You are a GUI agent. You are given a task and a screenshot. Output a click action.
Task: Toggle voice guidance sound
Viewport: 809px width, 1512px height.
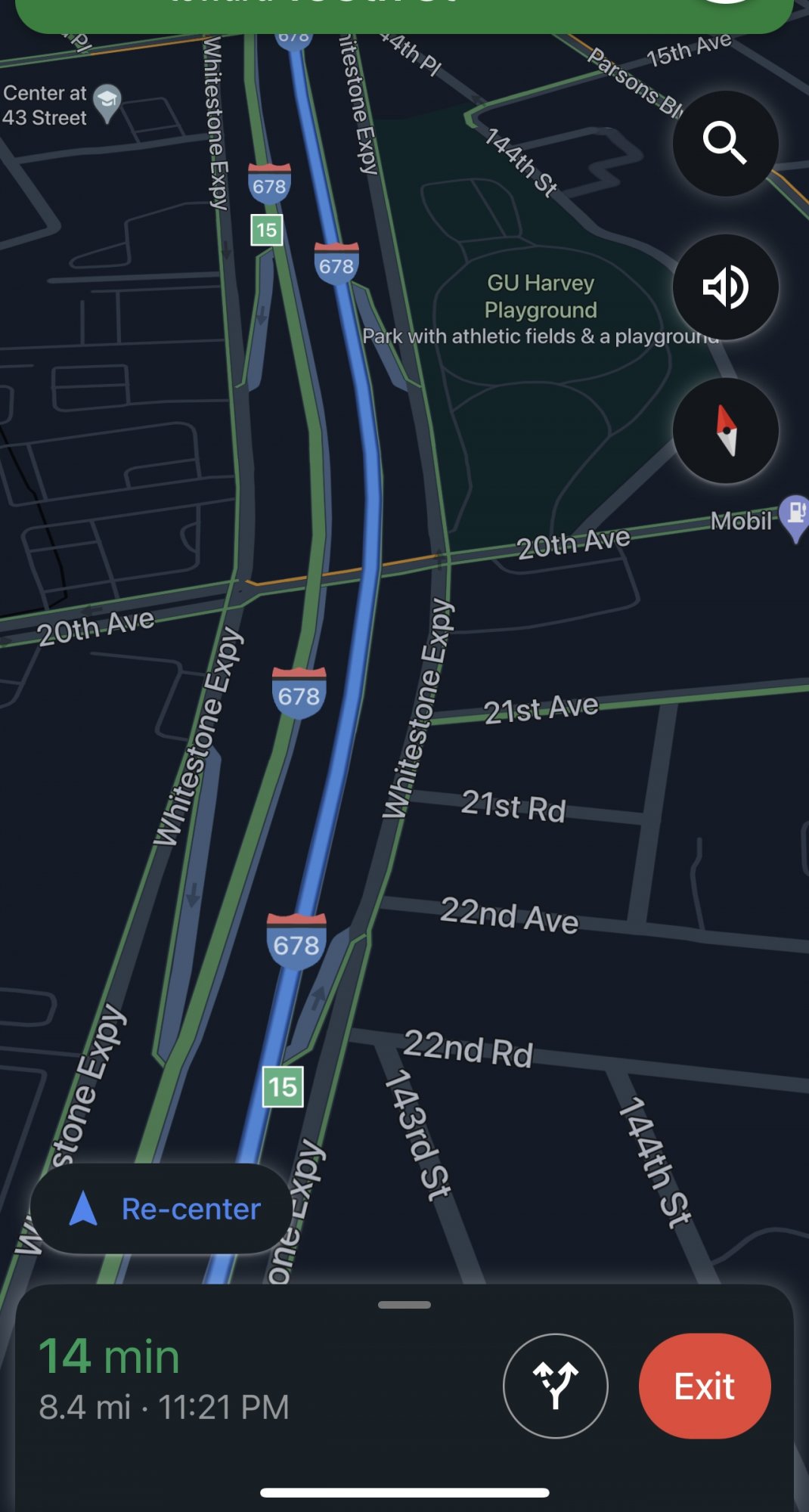[x=725, y=287]
